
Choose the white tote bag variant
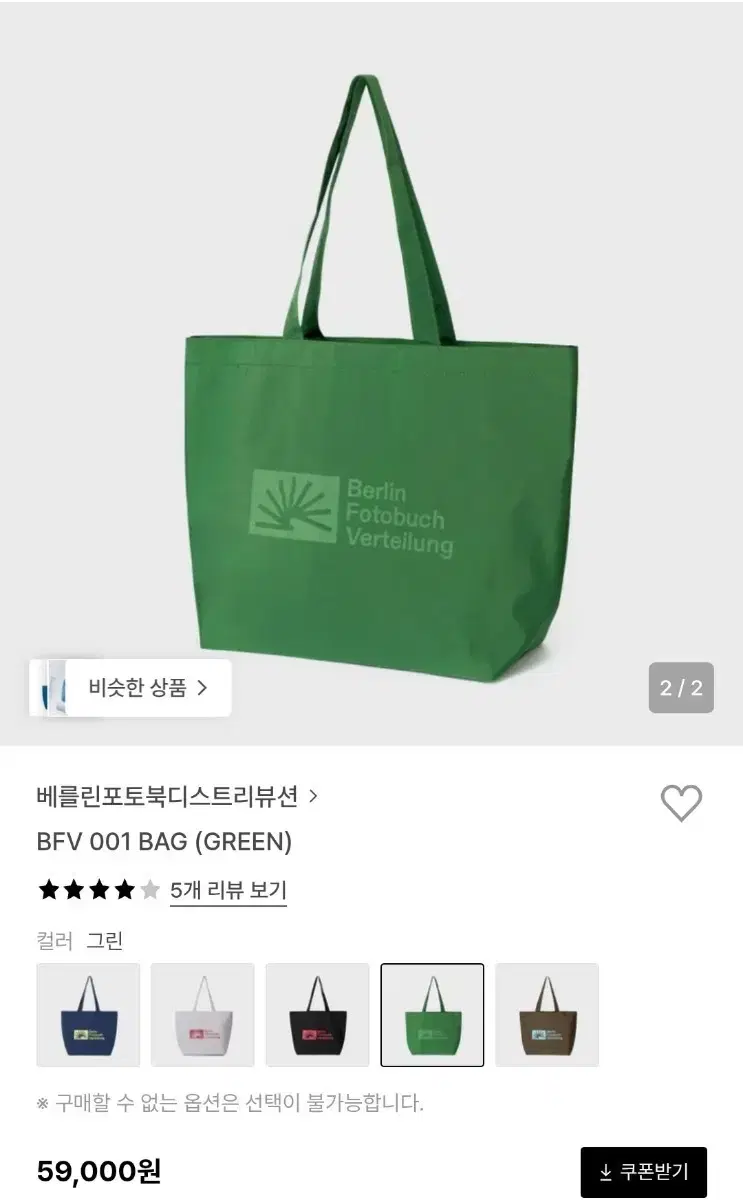pos(201,1014)
